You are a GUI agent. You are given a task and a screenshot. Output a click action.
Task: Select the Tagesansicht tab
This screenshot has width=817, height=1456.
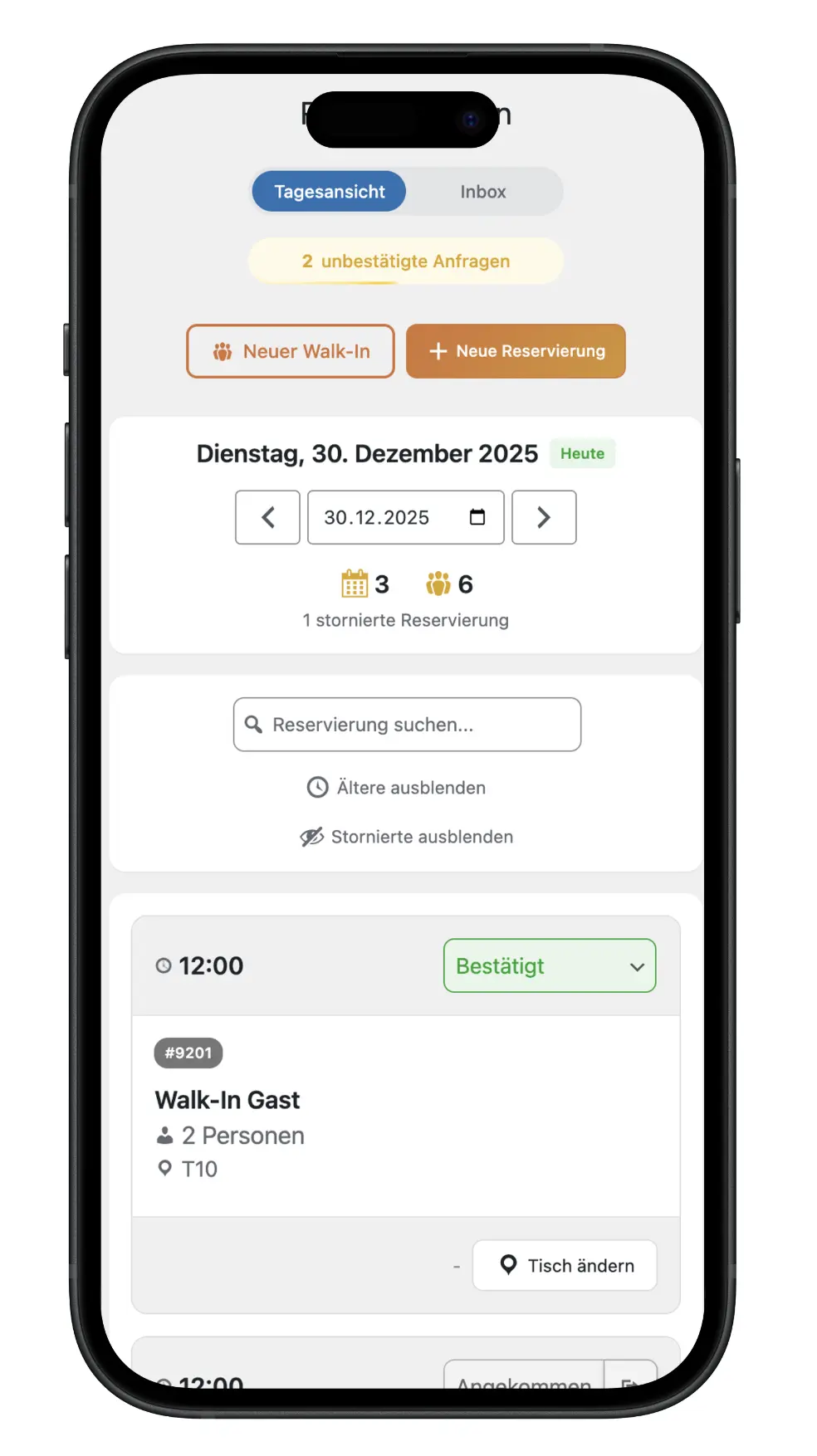click(x=329, y=192)
